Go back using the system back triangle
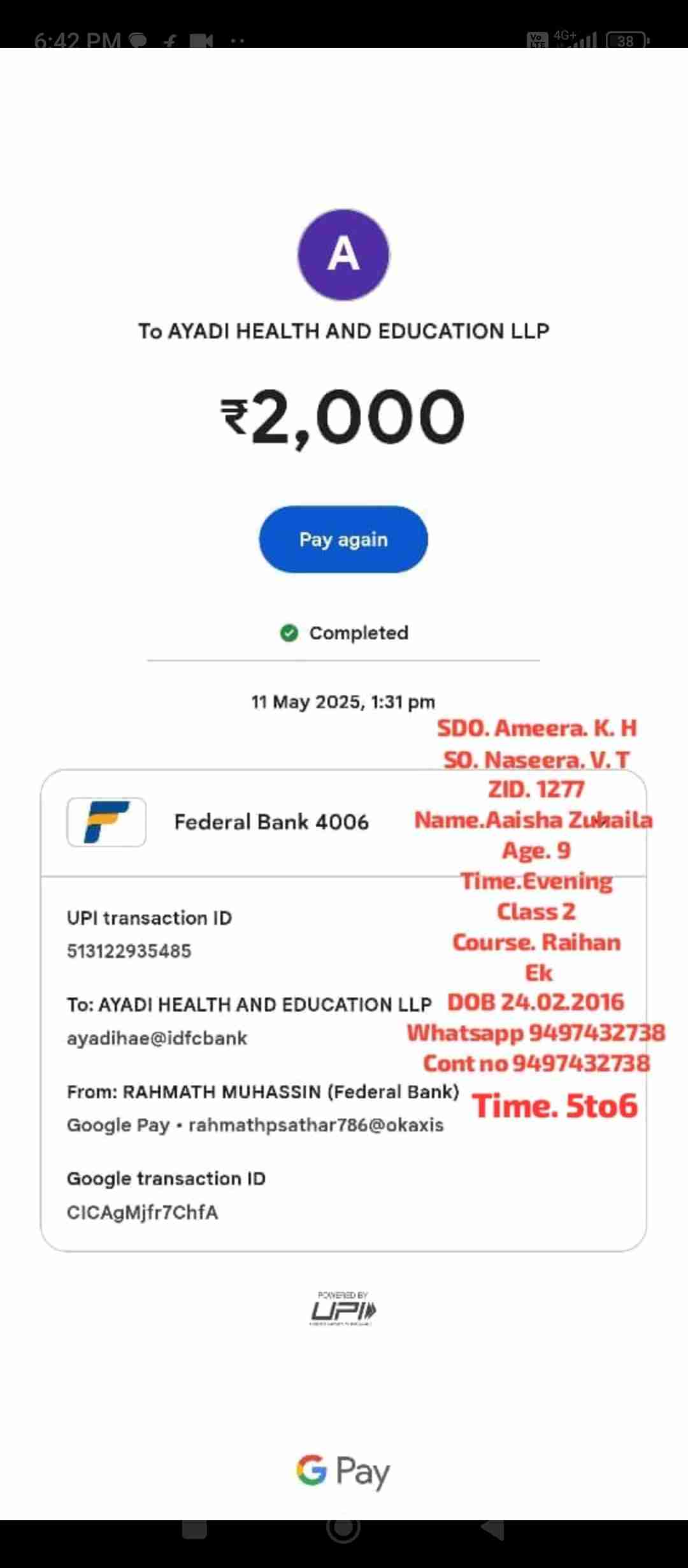This screenshot has width=688, height=1568. pos(492,1528)
